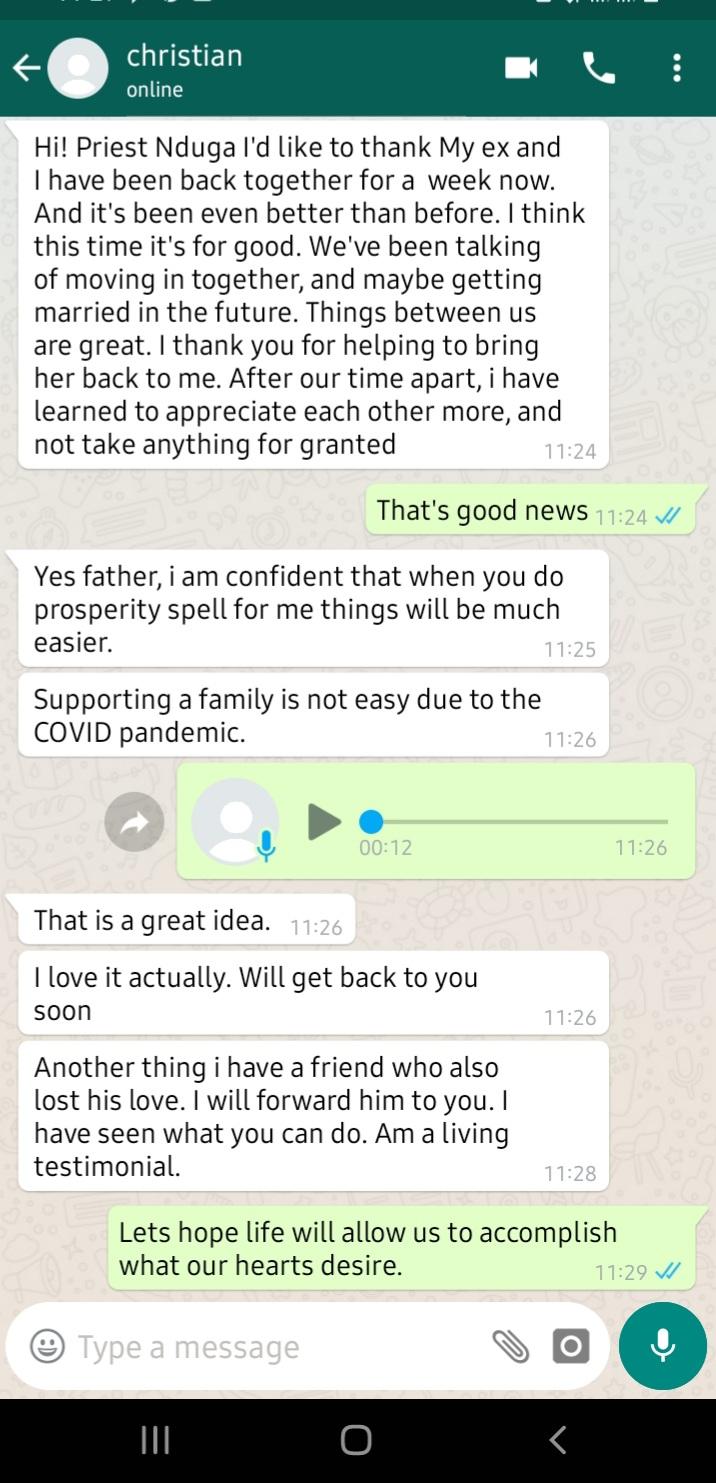
Task: Tap the system home button
Action: (x=356, y=1439)
